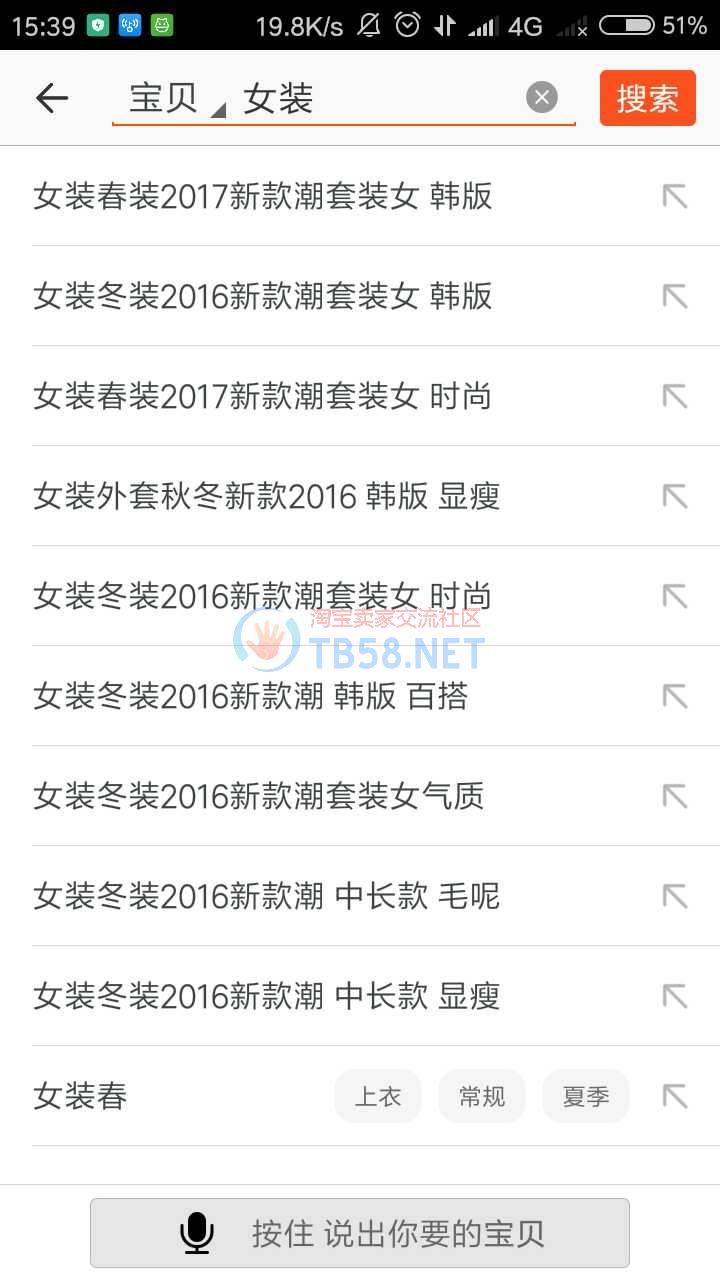720x1280 pixels.
Task: Tap the search field containing 女装
Action: tap(380, 98)
